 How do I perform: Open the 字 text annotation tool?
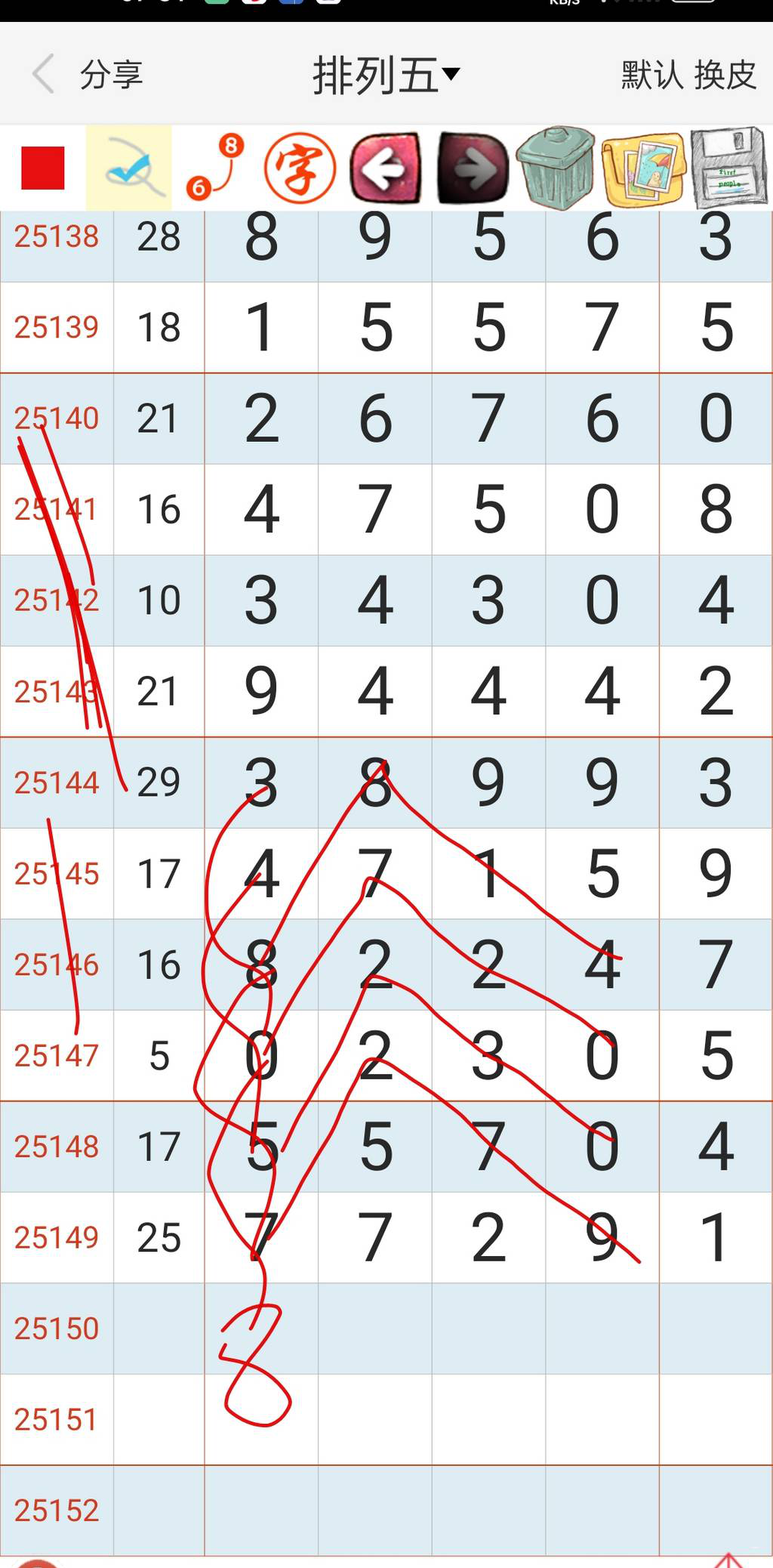pos(298,168)
